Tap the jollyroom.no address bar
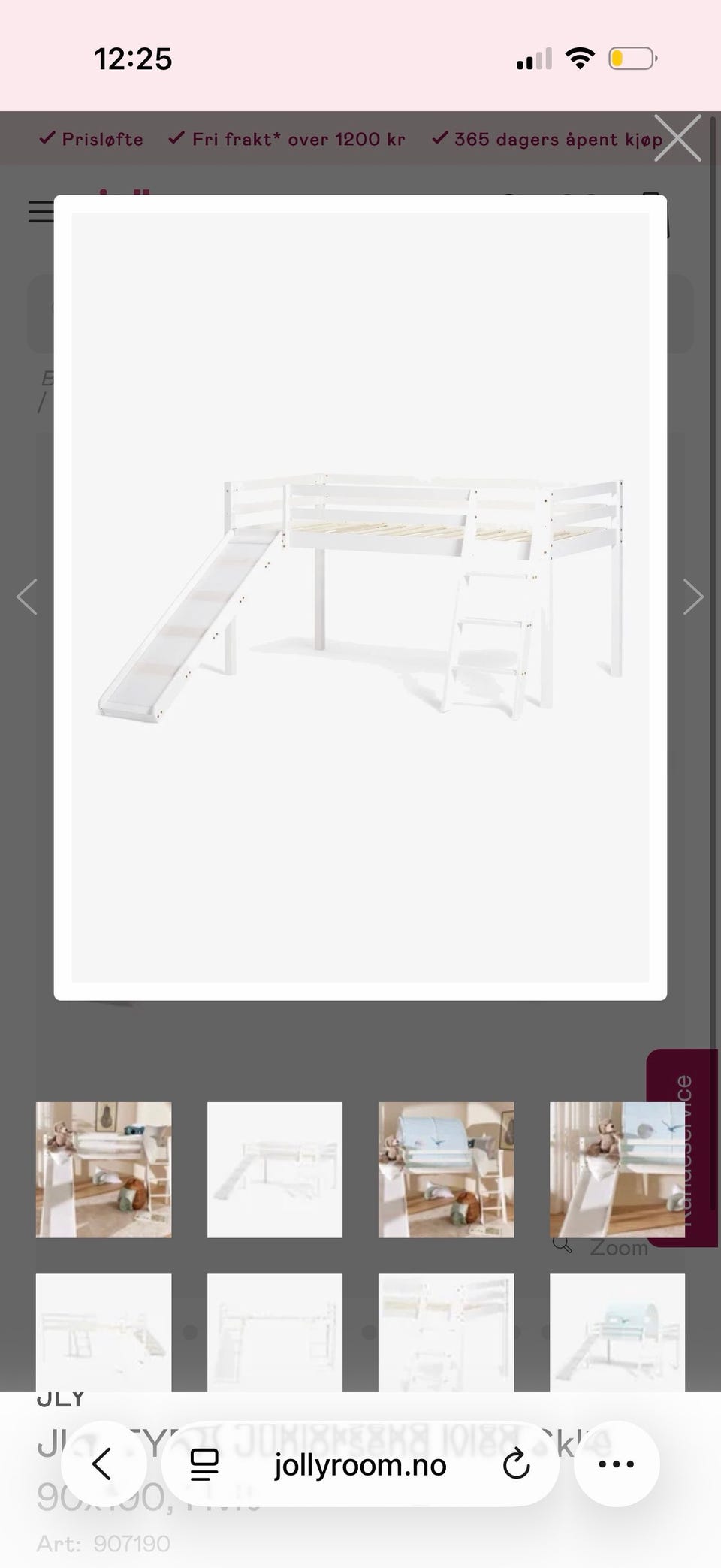The image size is (721, 1568). tap(359, 1464)
